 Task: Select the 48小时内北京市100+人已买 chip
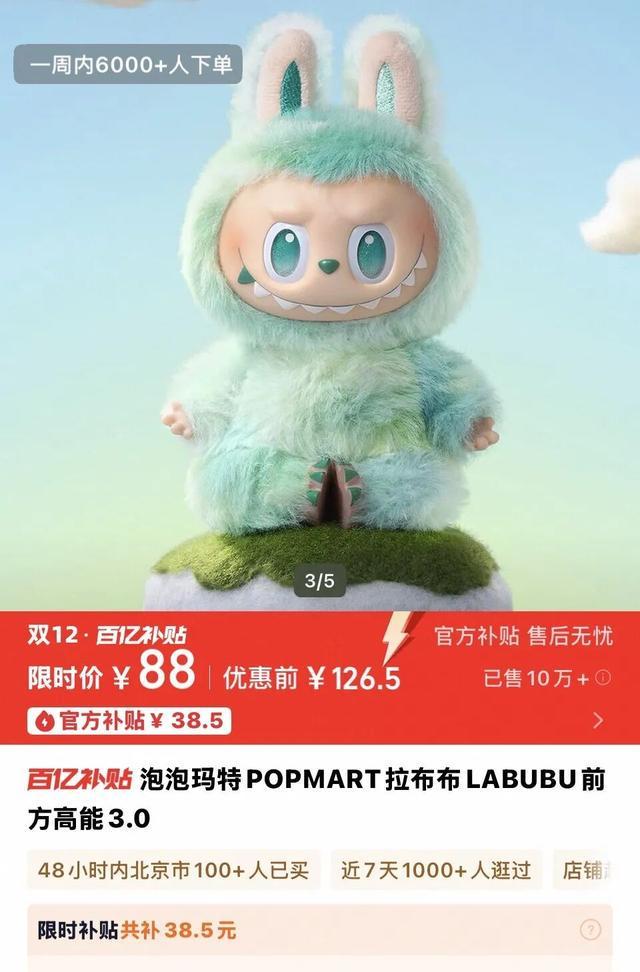(173, 869)
